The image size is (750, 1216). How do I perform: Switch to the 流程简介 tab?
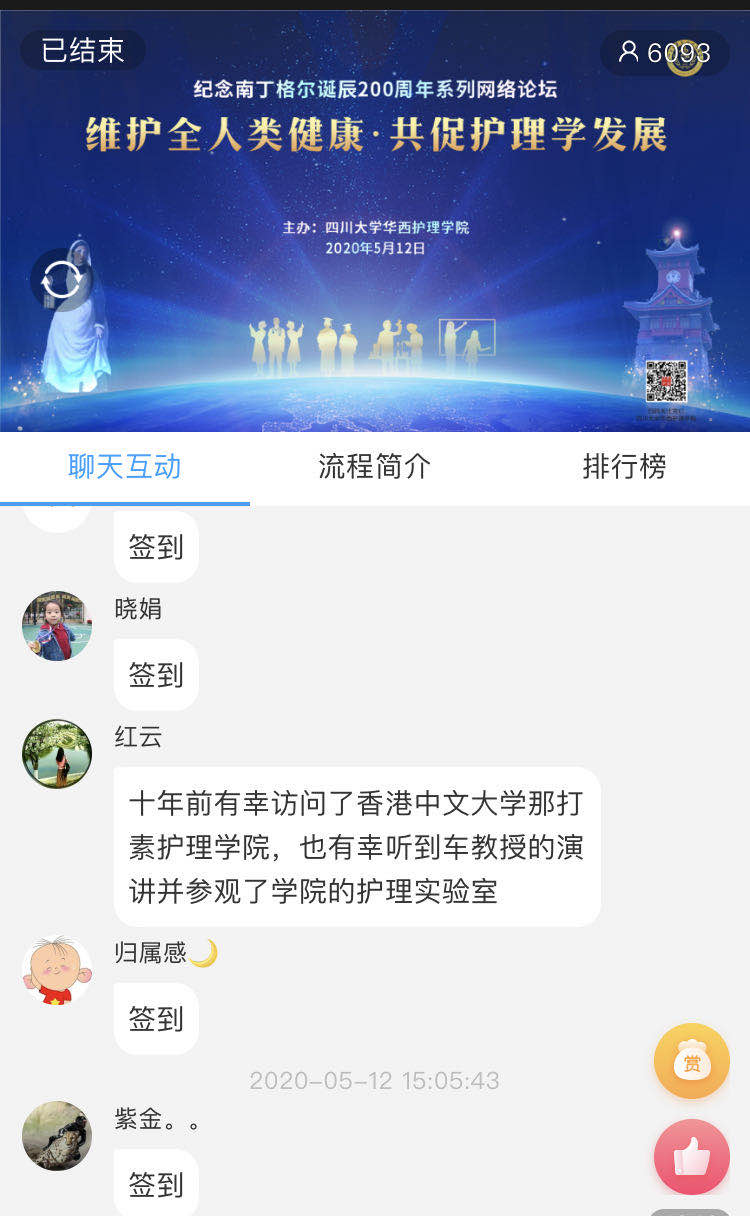click(374, 466)
